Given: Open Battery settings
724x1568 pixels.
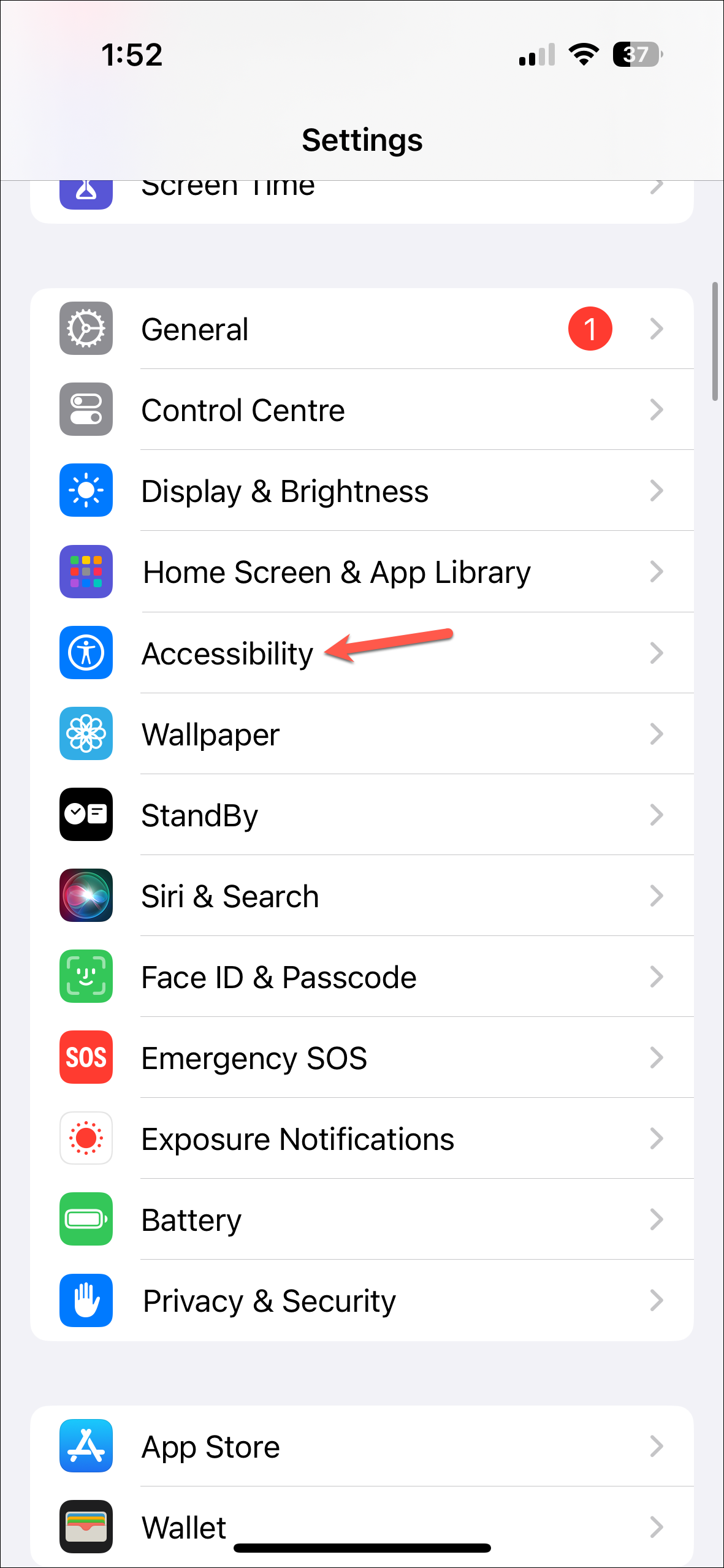Looking at the screenshot, I should [x=362, y=1220].
